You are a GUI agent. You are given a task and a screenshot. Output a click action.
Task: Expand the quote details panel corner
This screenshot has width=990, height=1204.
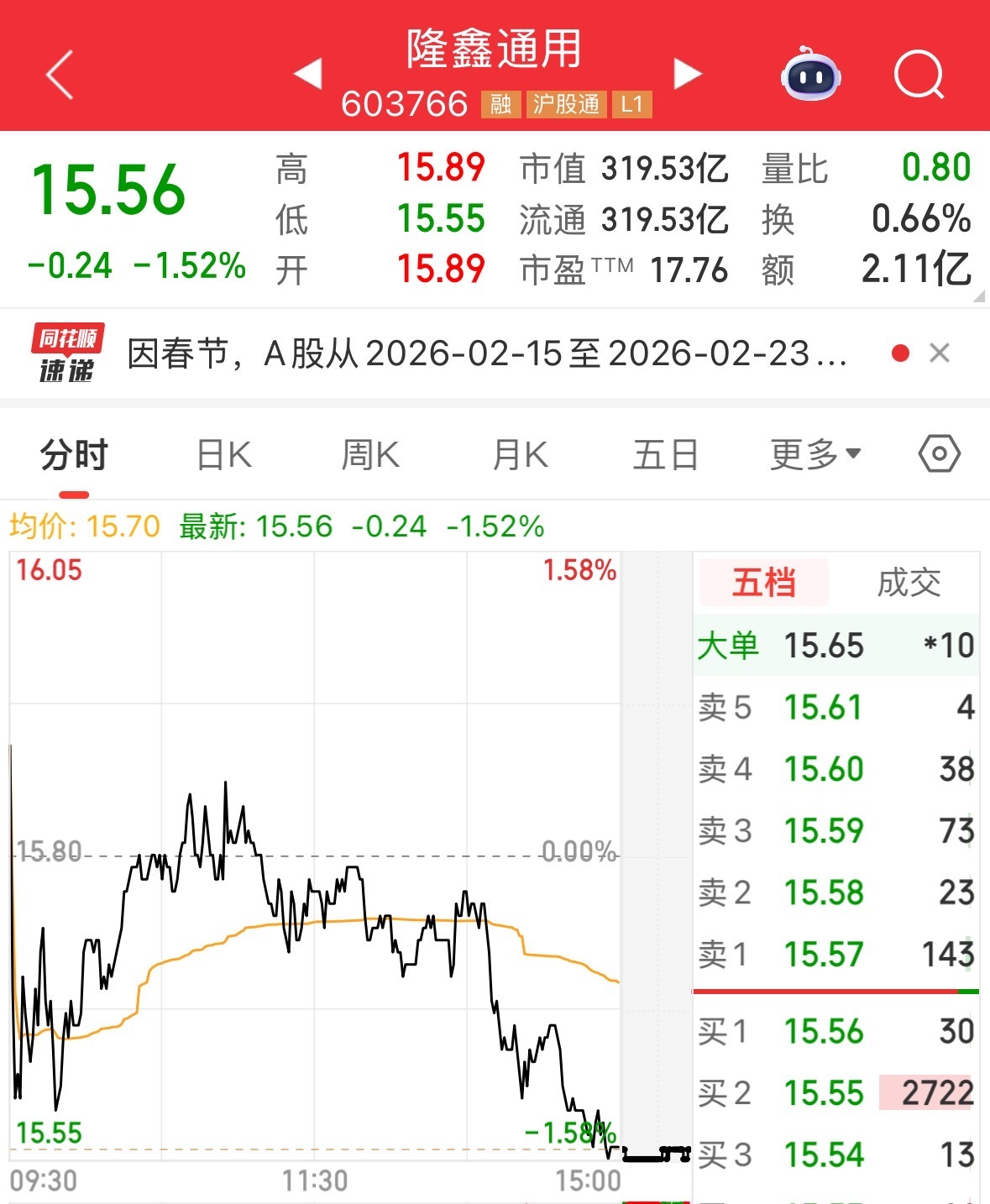click(x=978, y=296)
